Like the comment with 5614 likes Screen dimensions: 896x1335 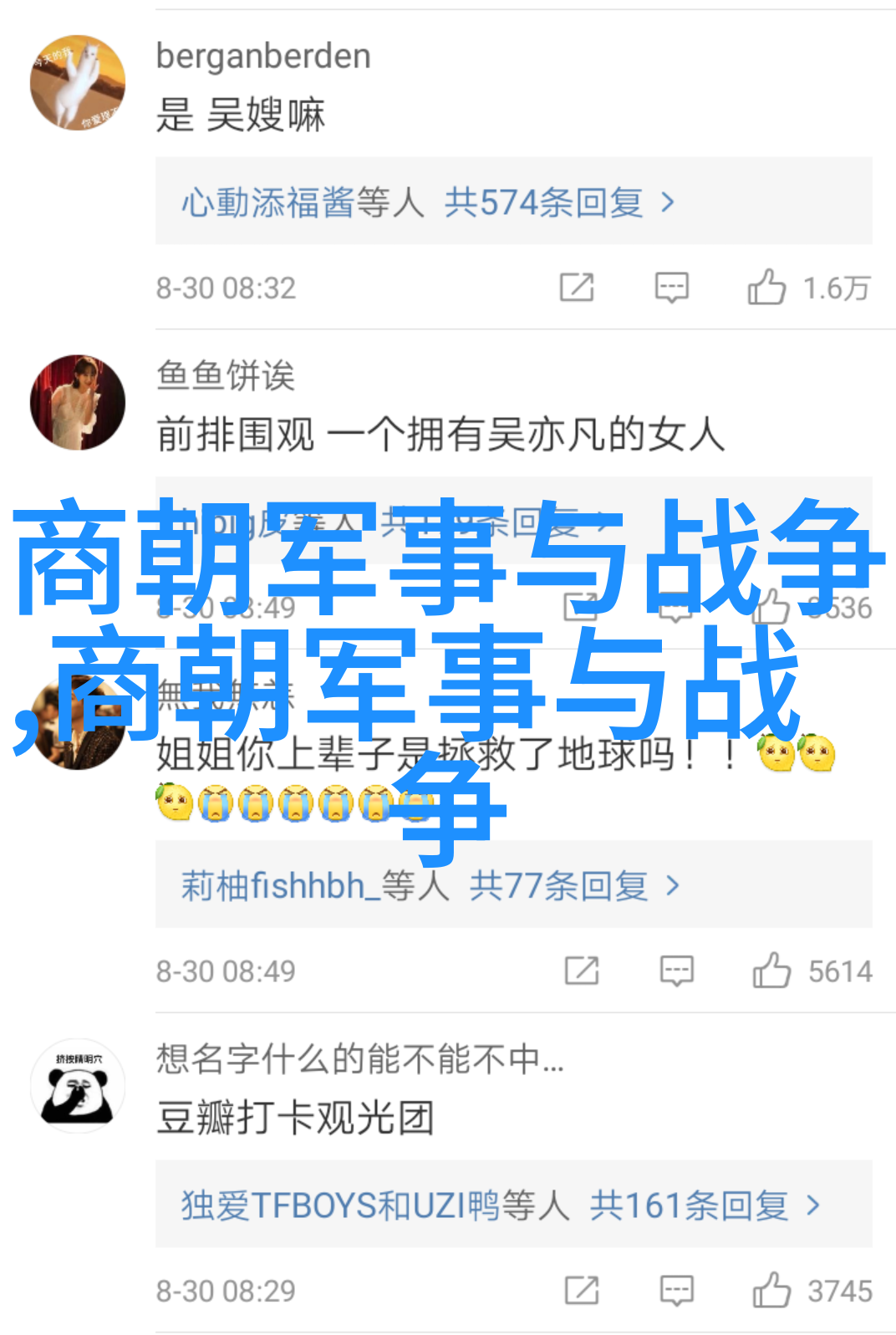(771, 971)
